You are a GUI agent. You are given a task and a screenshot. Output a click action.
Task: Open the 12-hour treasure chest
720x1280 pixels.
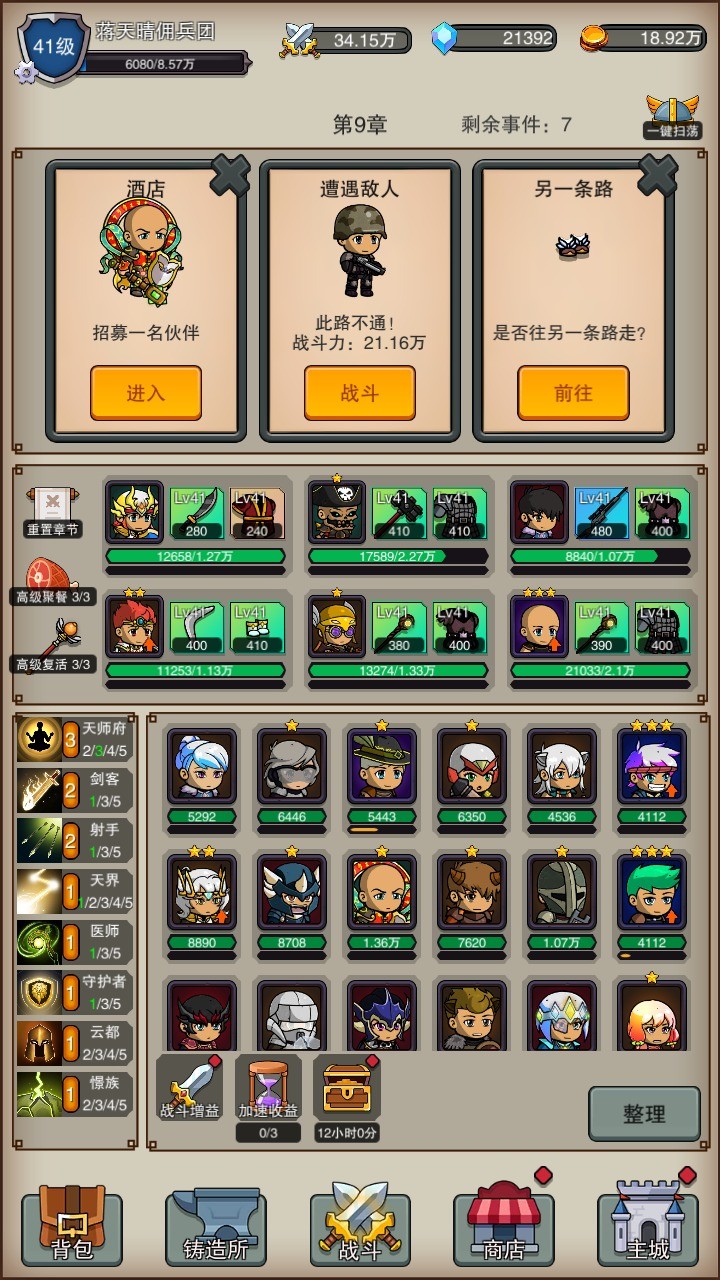(349, 1085)
